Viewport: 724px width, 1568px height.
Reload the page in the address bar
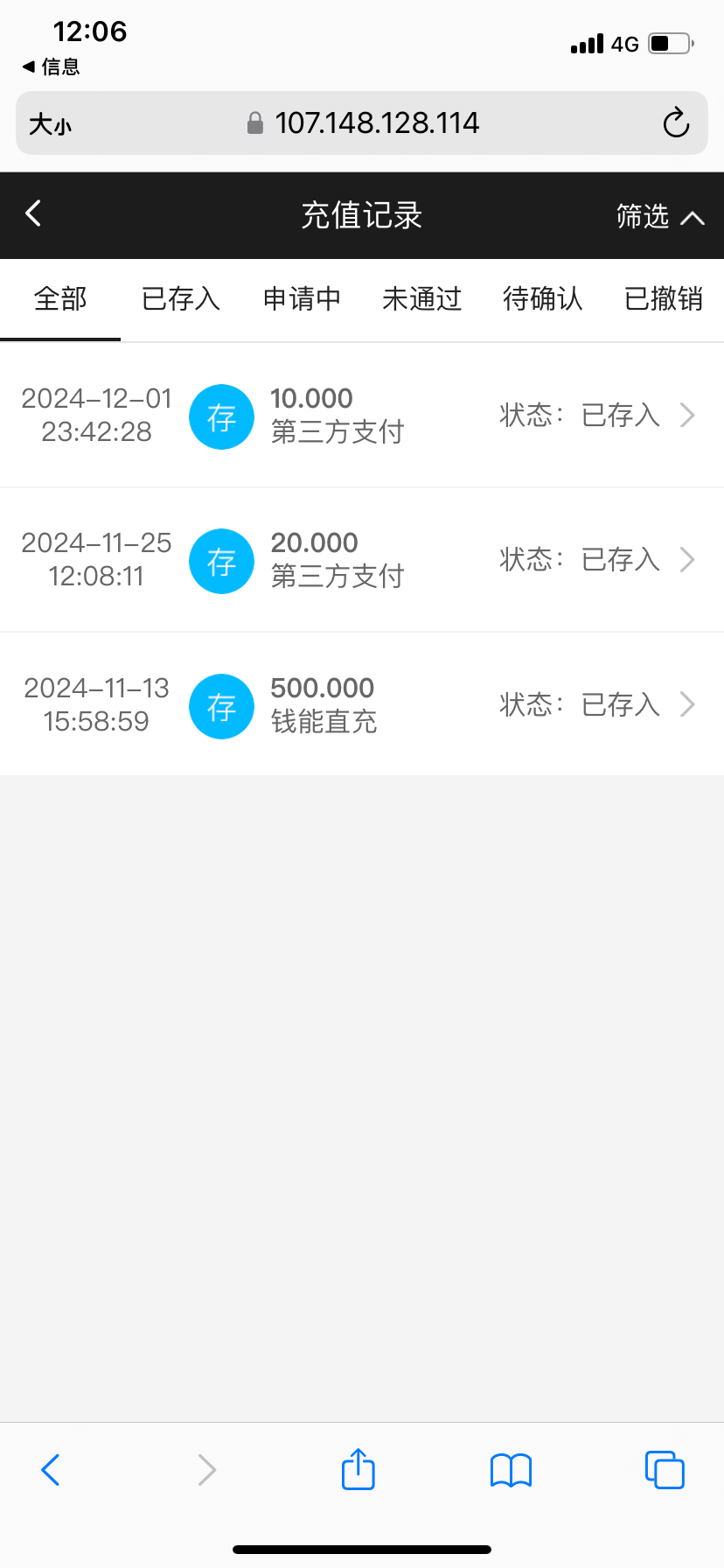676,123
